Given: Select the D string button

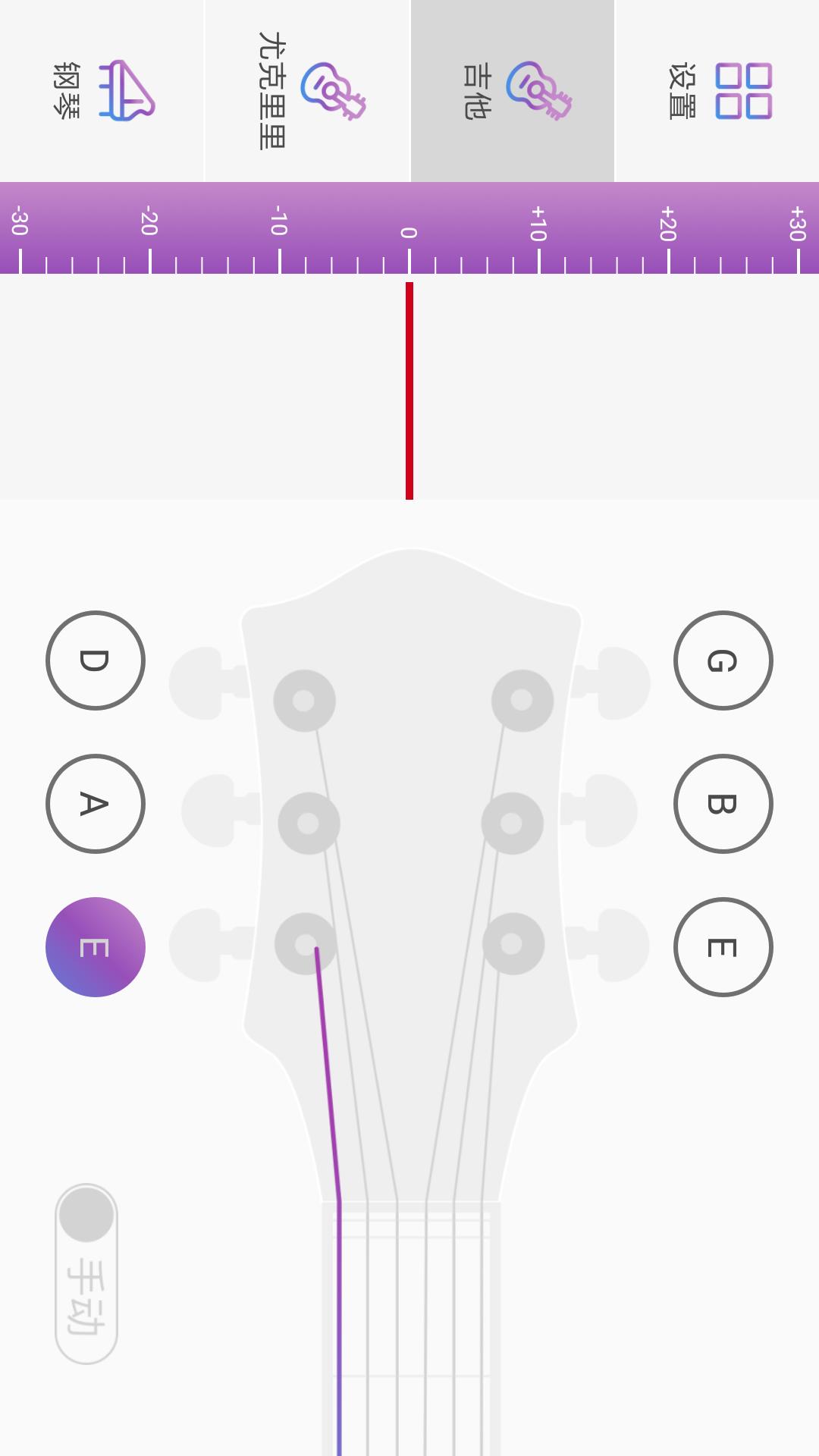Looking at the screenshot, I should pyautogui.click(x=96, y=661).
